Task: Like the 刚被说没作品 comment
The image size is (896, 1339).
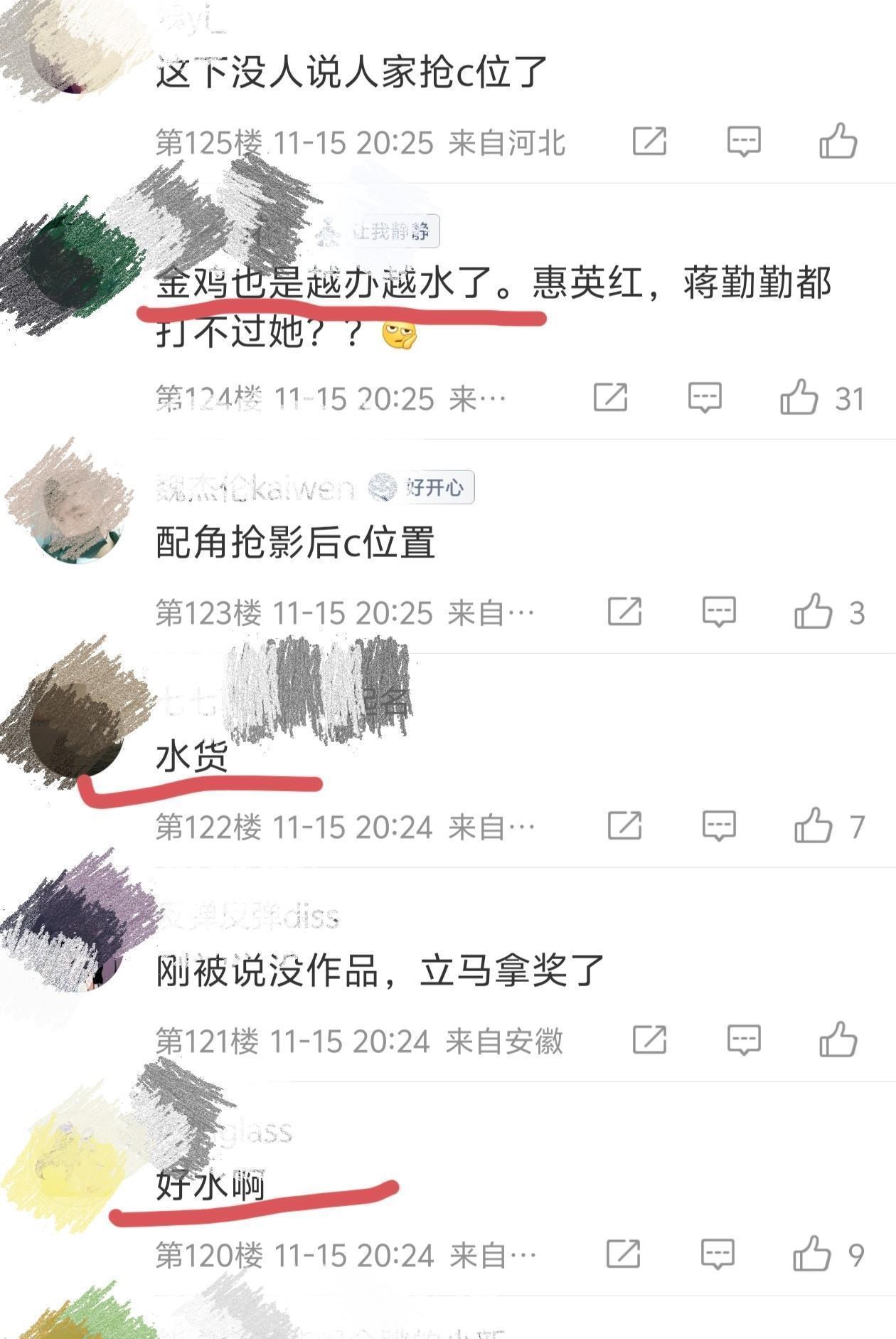Action: point(838,1039)
